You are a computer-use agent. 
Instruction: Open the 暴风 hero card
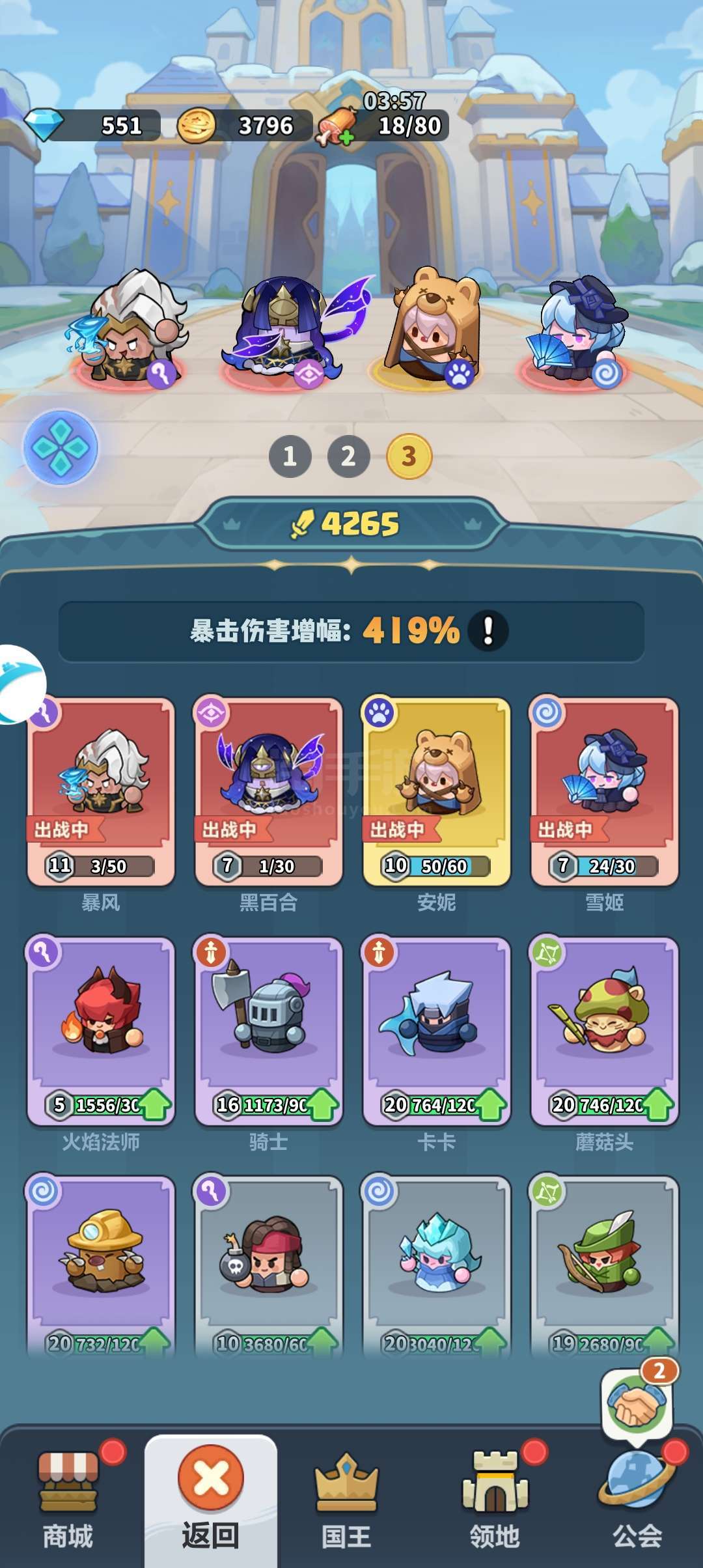101,792
